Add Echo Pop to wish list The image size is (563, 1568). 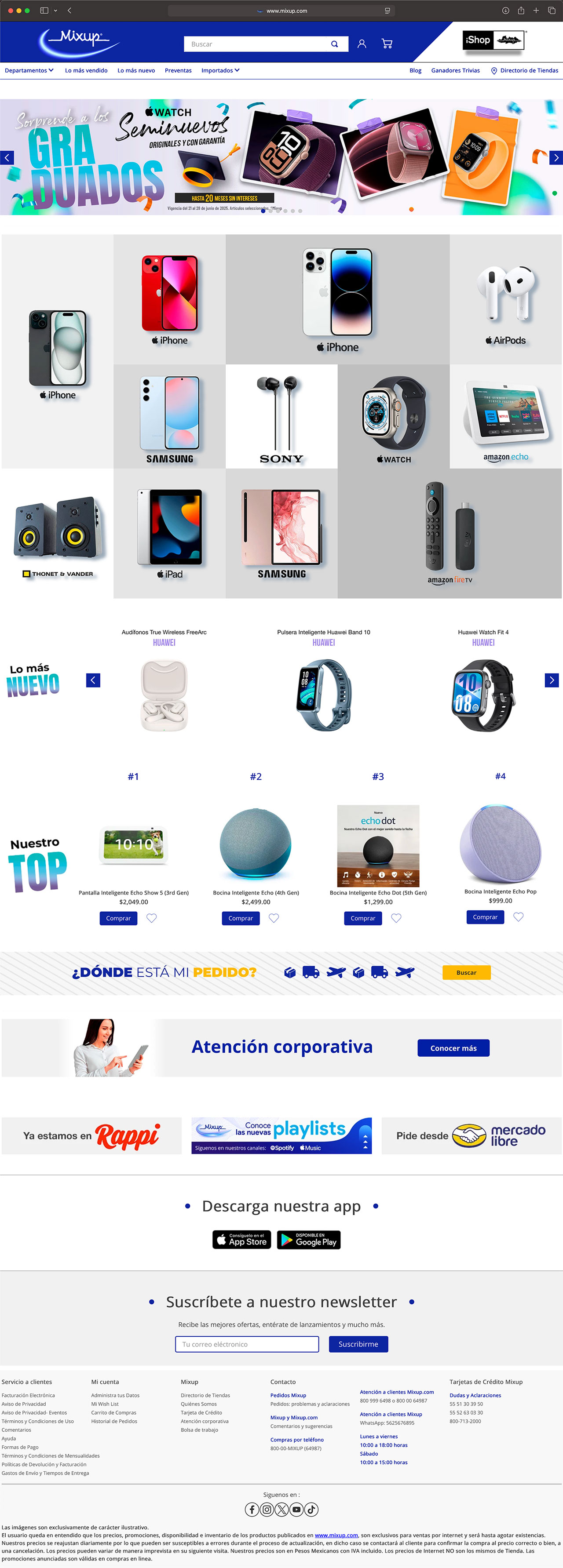(x=518, y=917)
